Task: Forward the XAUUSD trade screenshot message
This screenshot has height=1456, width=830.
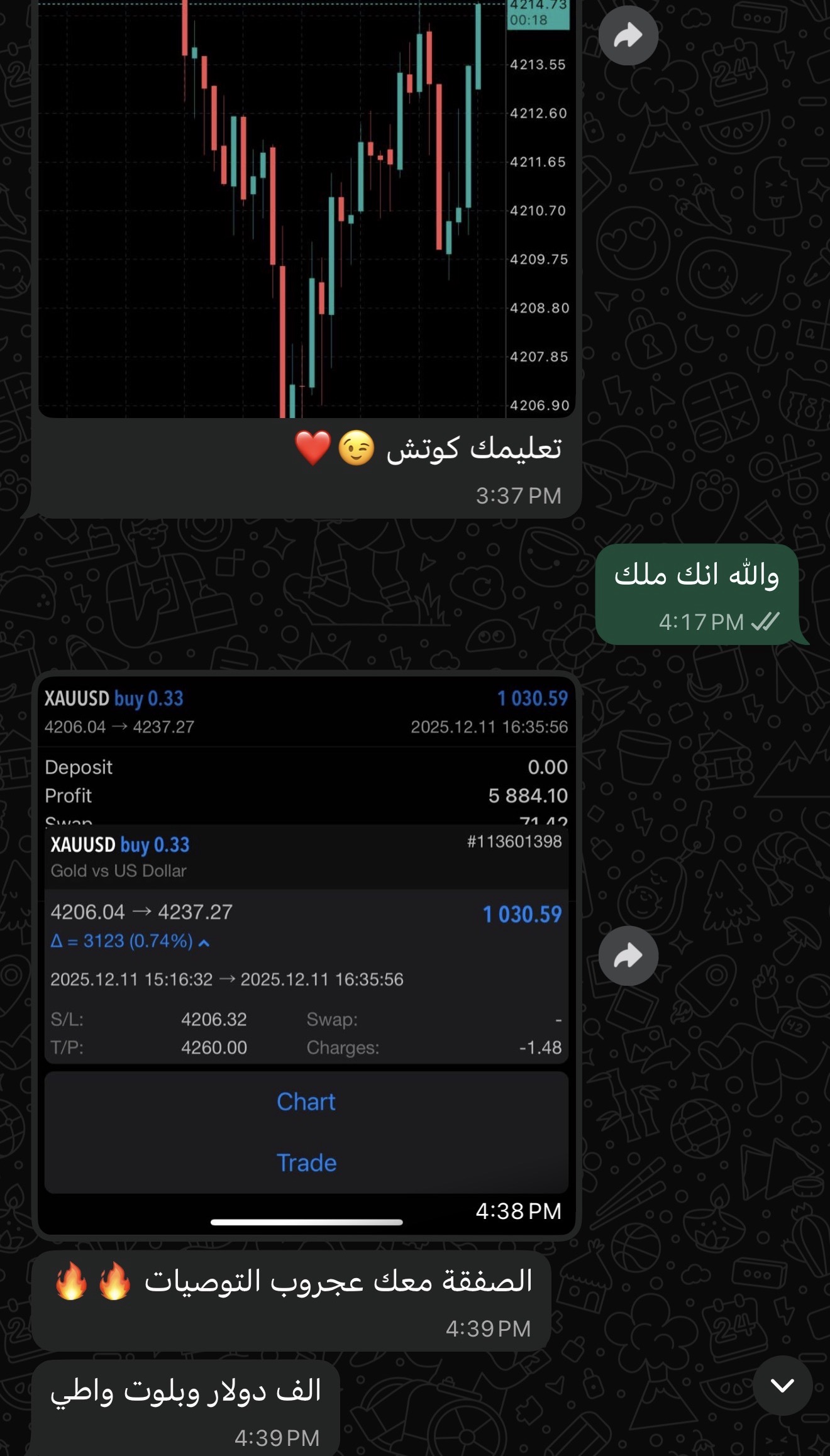Action: (x=628, y=956)
